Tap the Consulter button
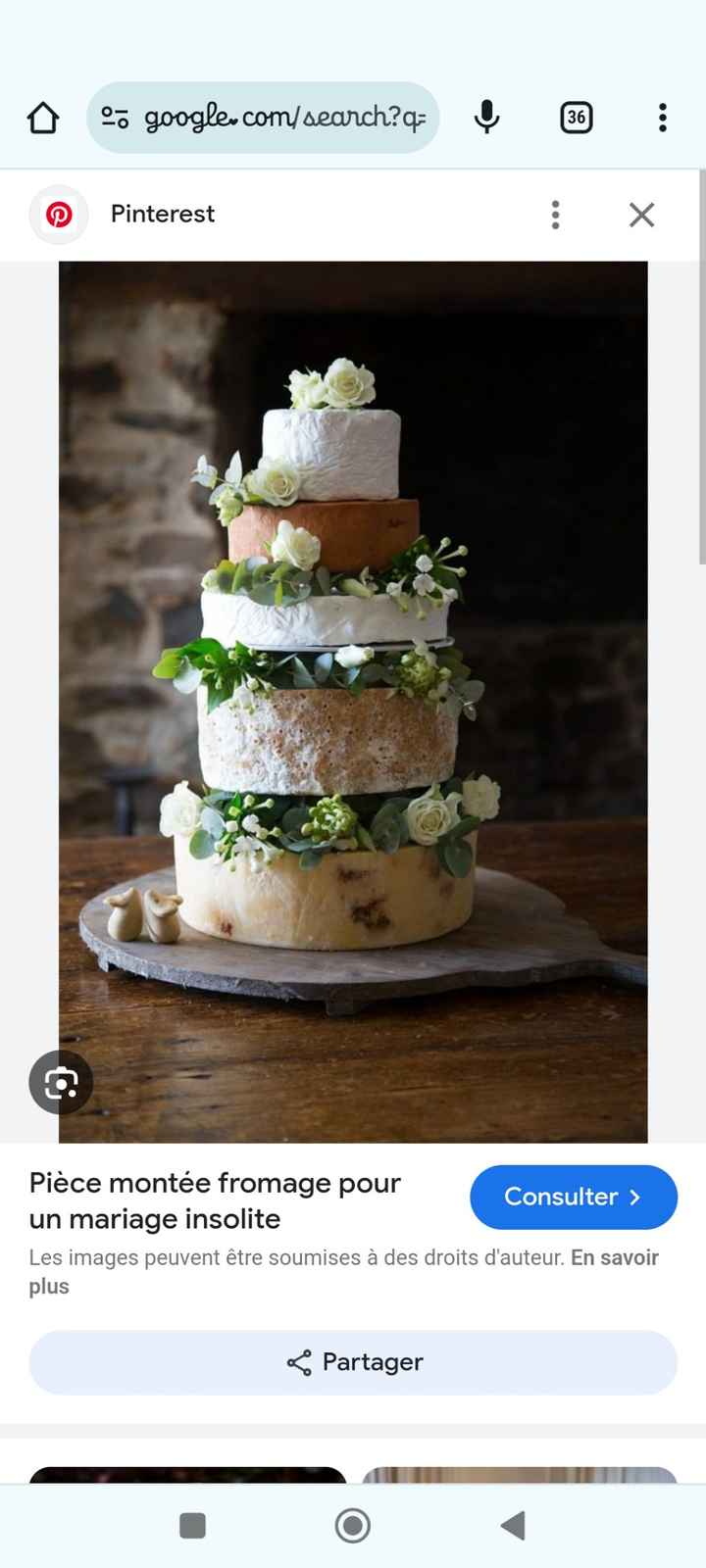This screenshot has height=1568, width=706. (573, 1197)
